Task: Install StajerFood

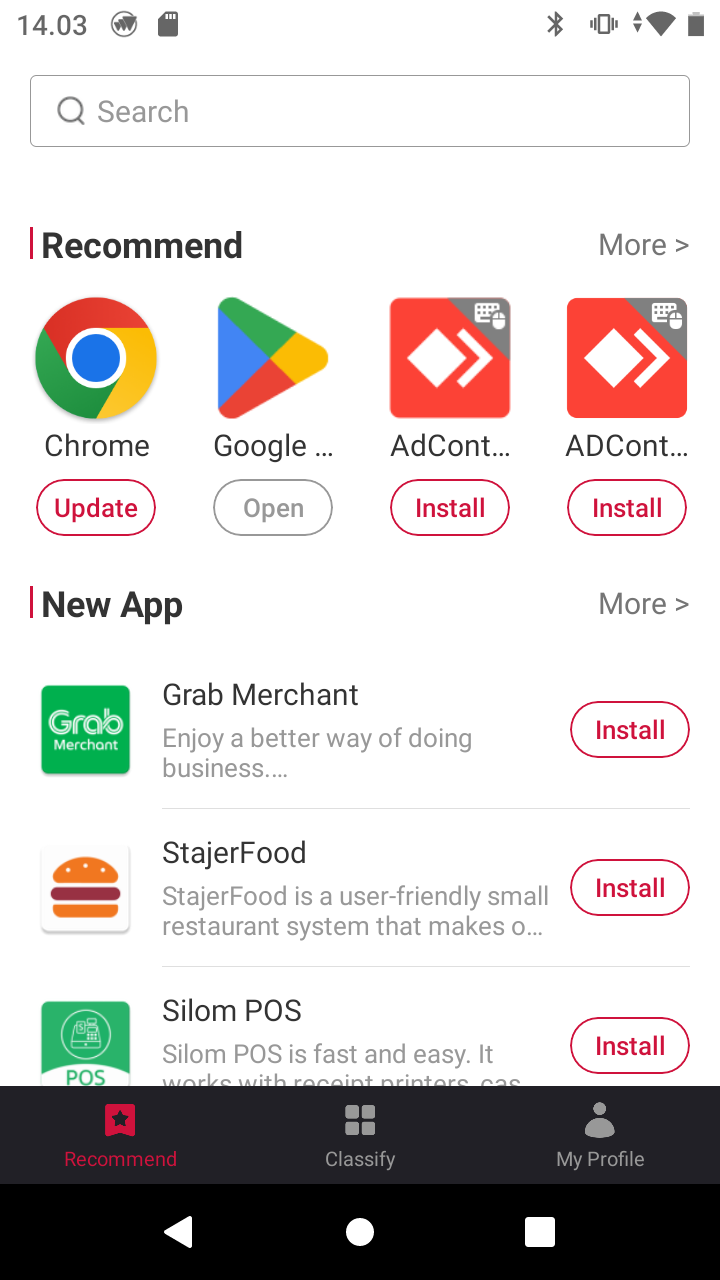Action: (x=630, y=888)
